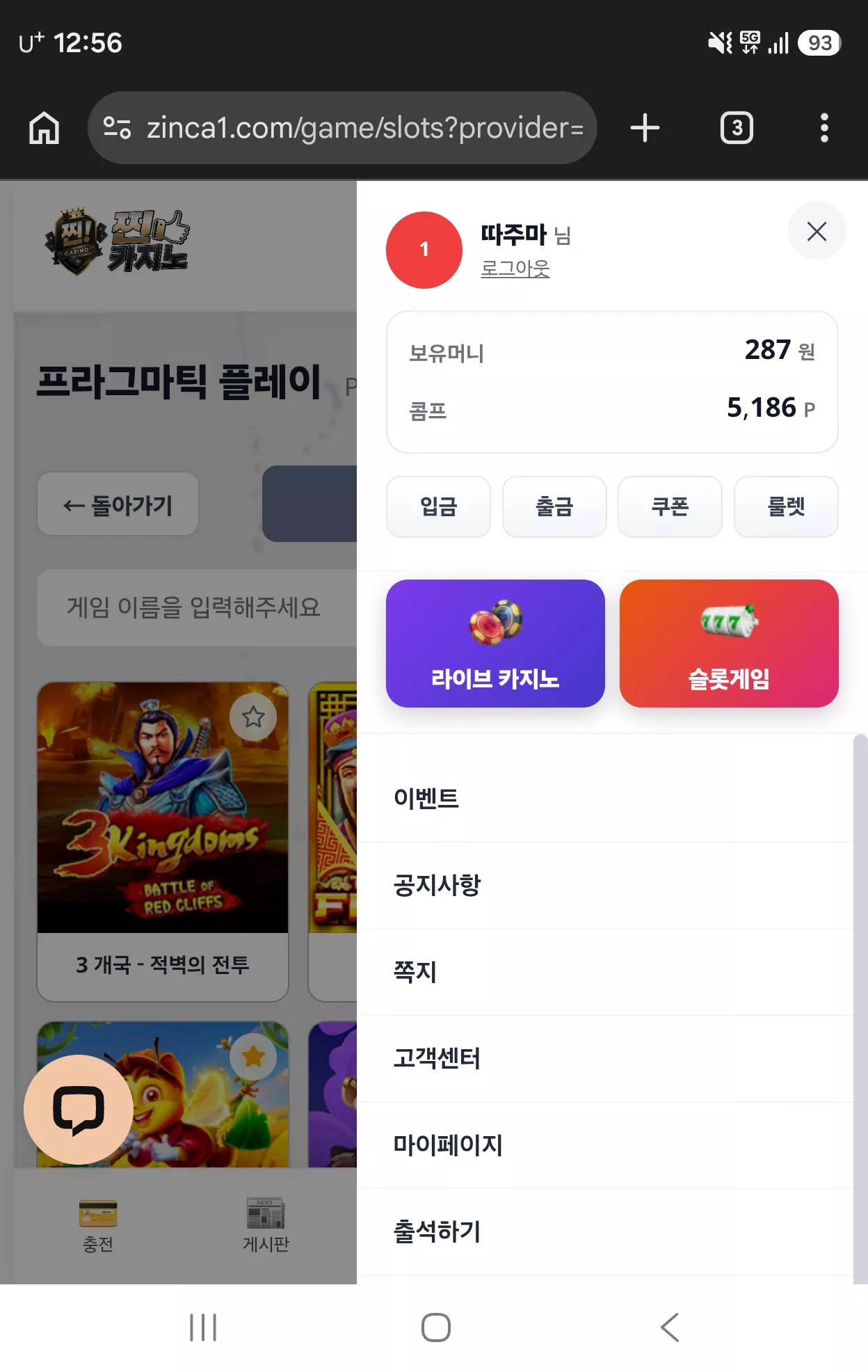This screenshot has width=868, height=1372.
Task: Tap the system back button
Action: click(669, 1327)
